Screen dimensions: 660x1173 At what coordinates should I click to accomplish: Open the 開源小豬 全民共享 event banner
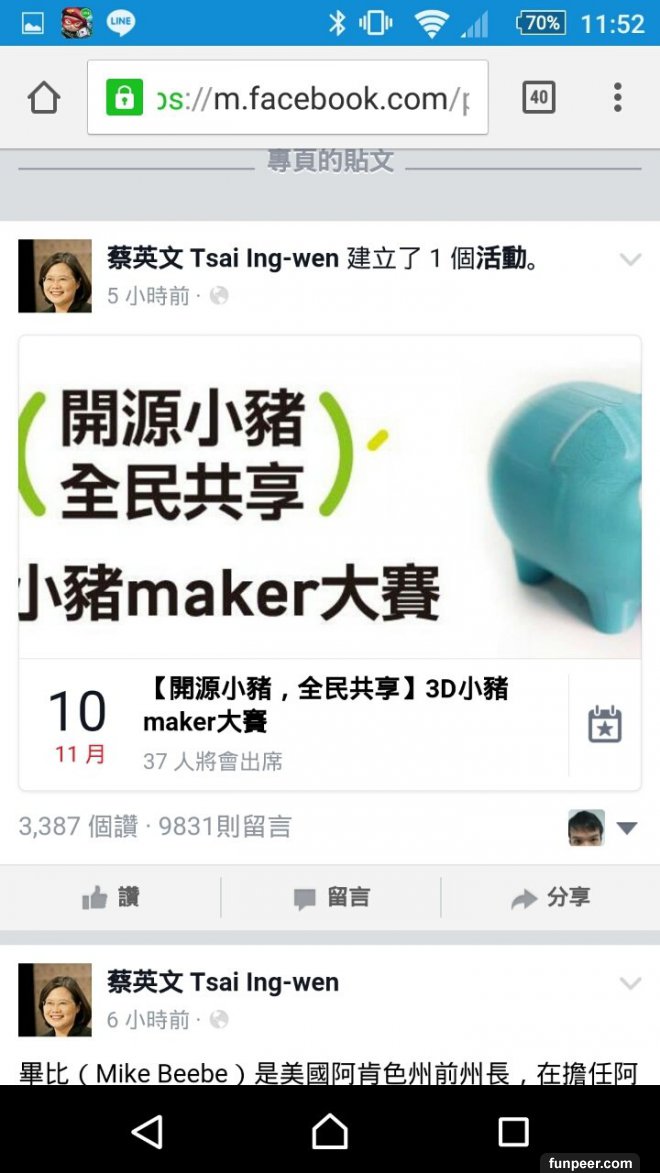[330, 498]
